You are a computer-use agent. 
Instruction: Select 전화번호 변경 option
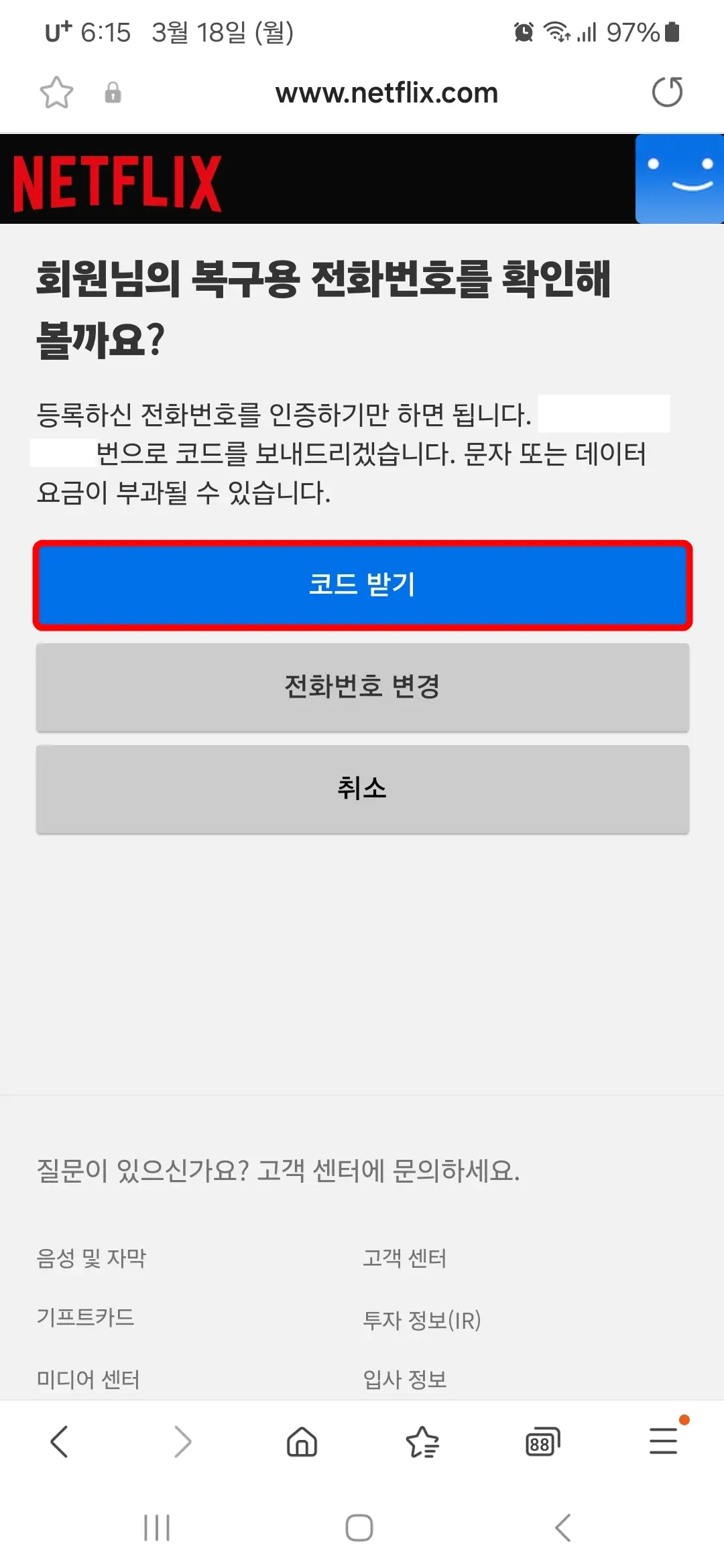coord(362,688)
